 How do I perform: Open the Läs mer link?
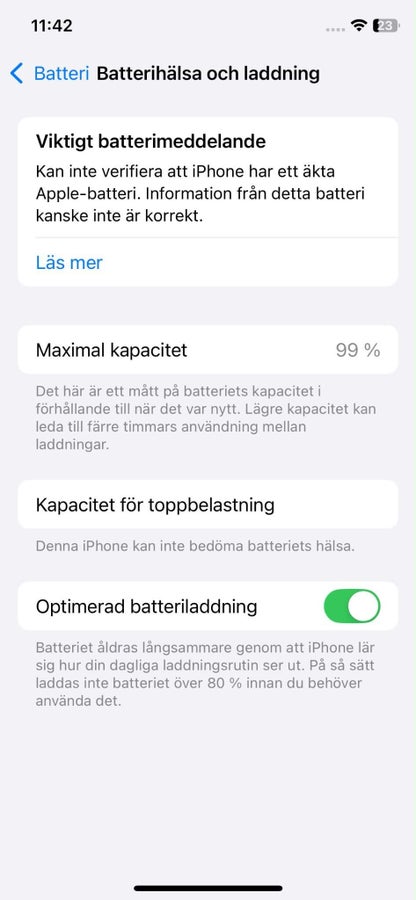69,263
